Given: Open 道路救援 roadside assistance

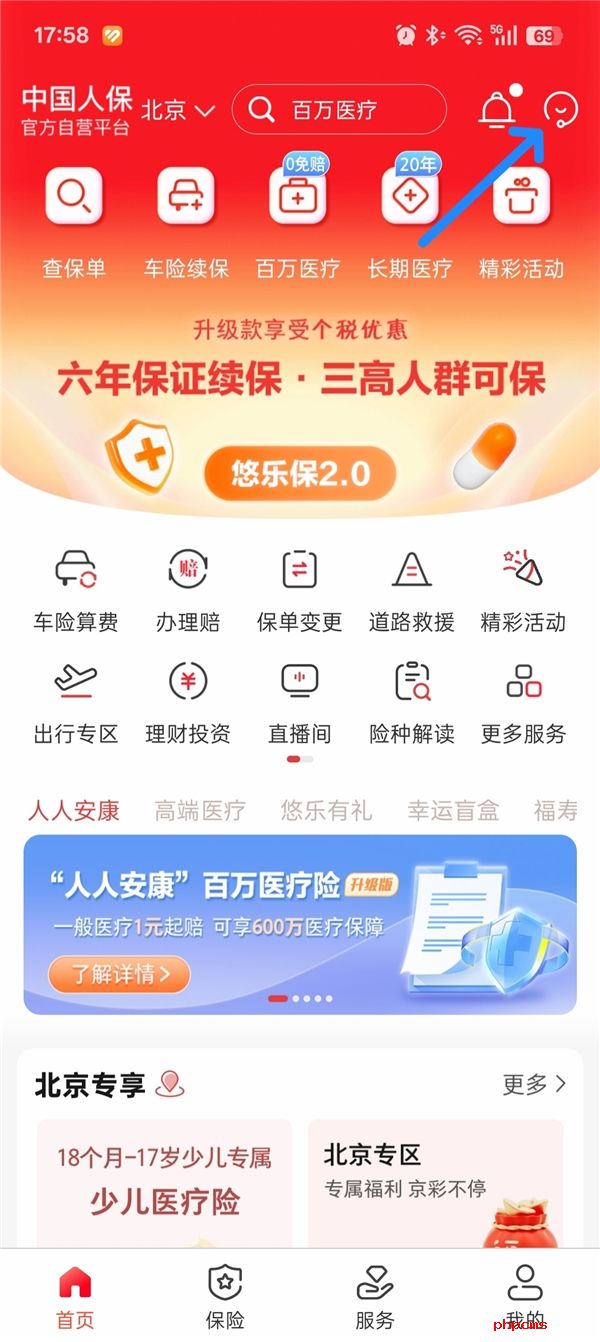Looking at the screenshot, I should click(x=411, y=590).
